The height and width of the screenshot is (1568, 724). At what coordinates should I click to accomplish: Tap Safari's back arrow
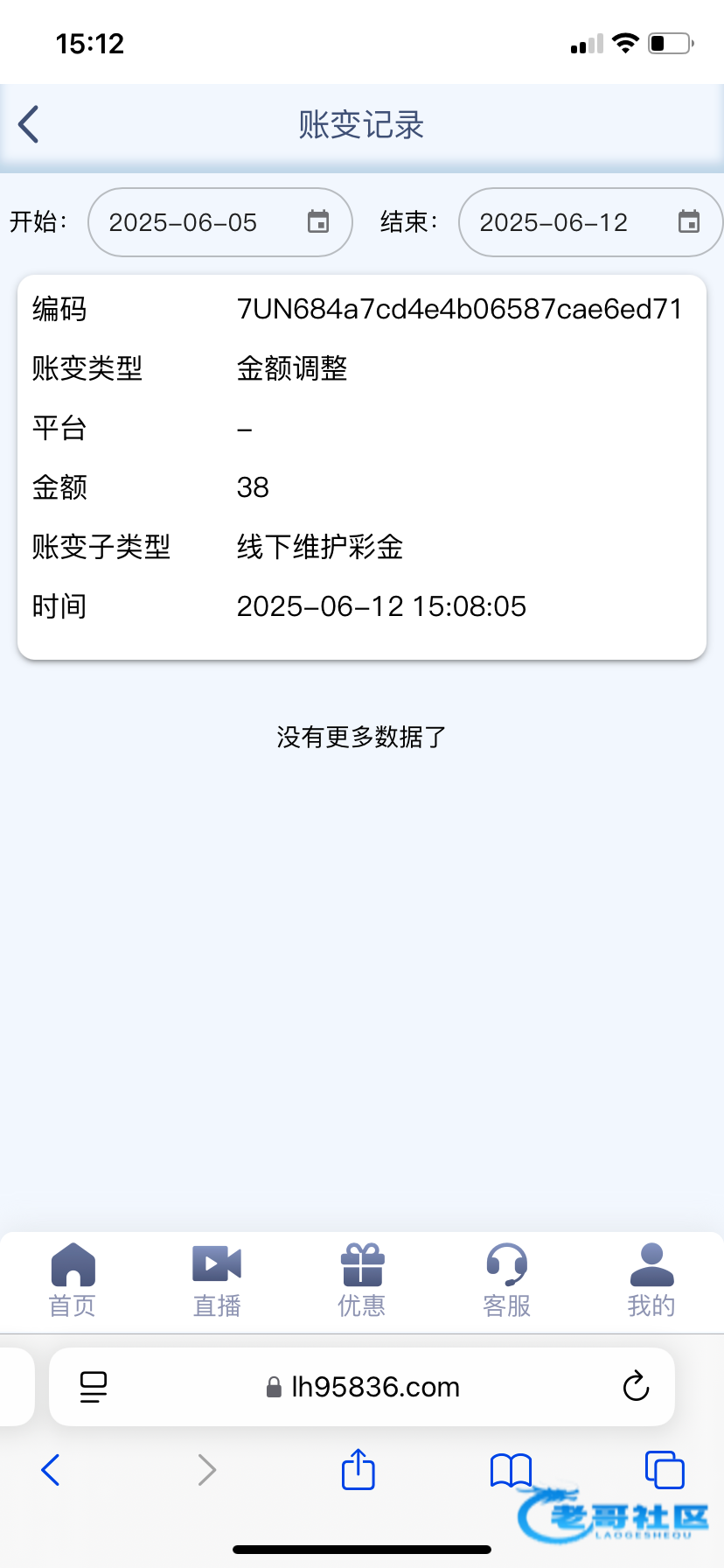click(x=51, y=1470)
